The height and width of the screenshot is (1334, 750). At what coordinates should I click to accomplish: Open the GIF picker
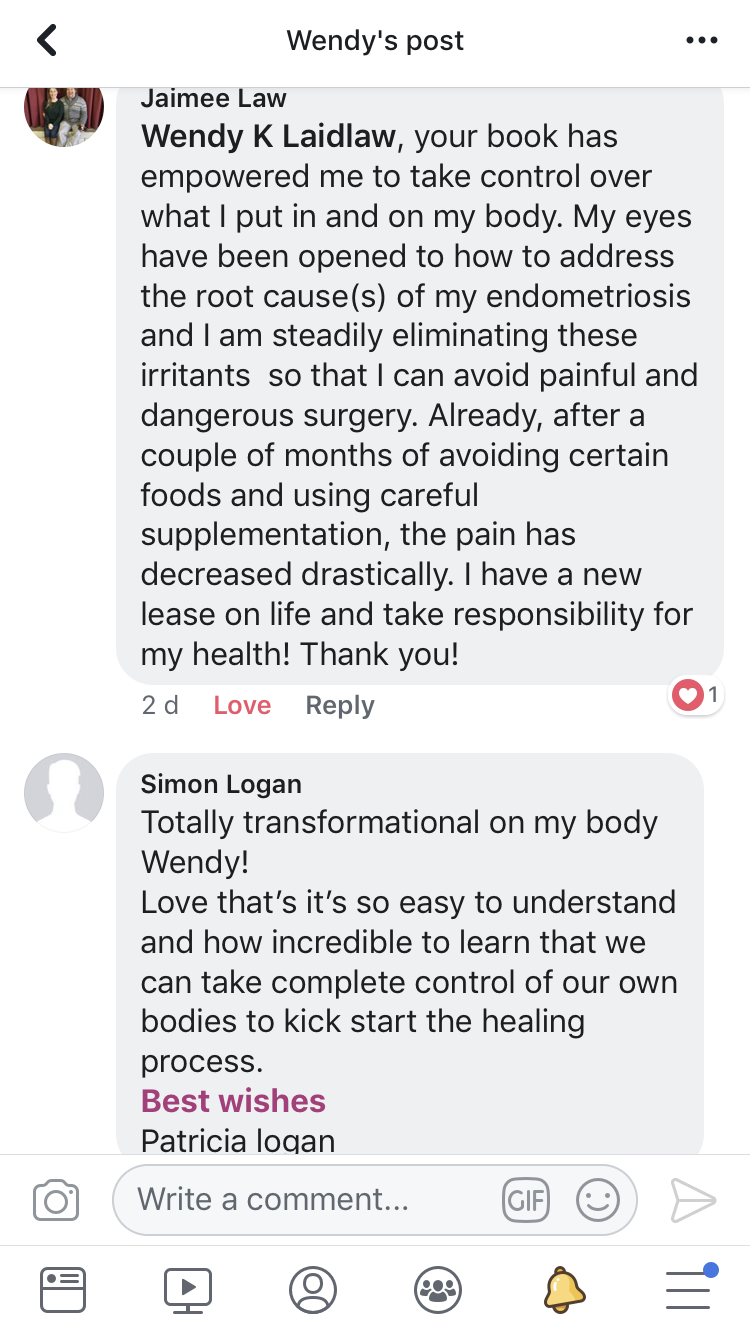(526, 1199)
